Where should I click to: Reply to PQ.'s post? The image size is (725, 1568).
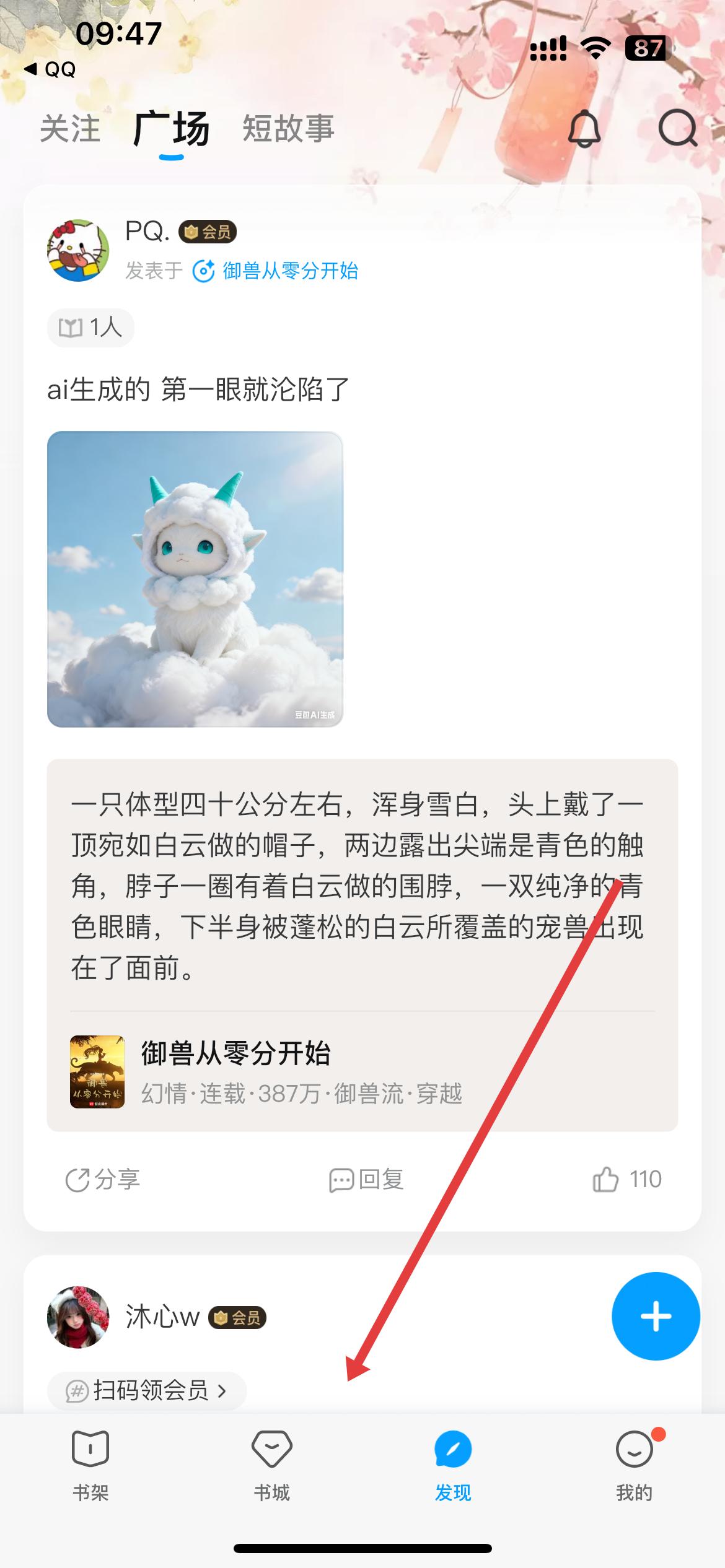tap(366, 1180)
